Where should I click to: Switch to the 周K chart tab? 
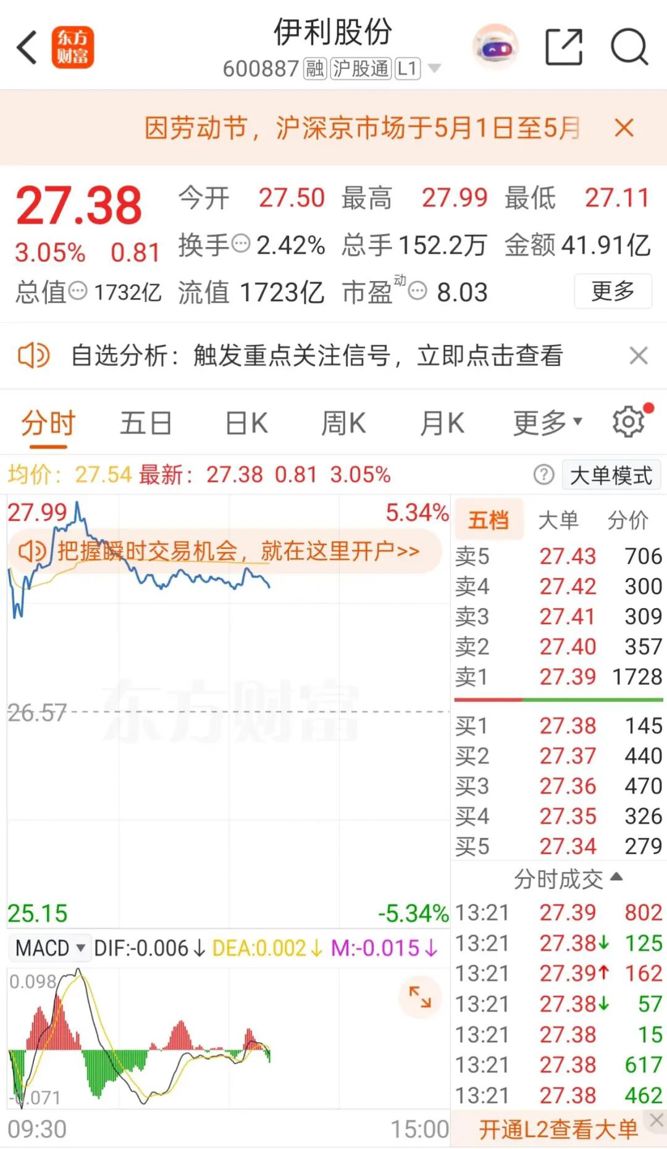coord(343,423)
